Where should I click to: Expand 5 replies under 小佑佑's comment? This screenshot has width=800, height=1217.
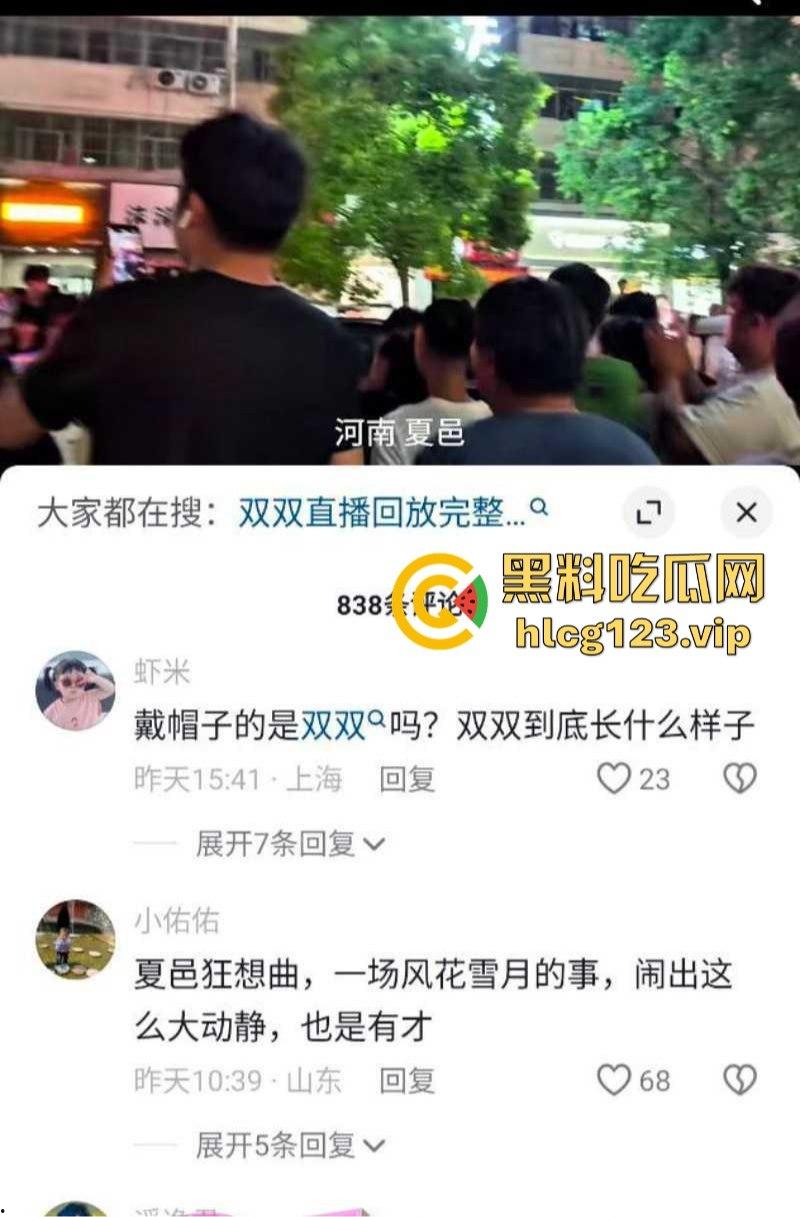pos(290,1145)
